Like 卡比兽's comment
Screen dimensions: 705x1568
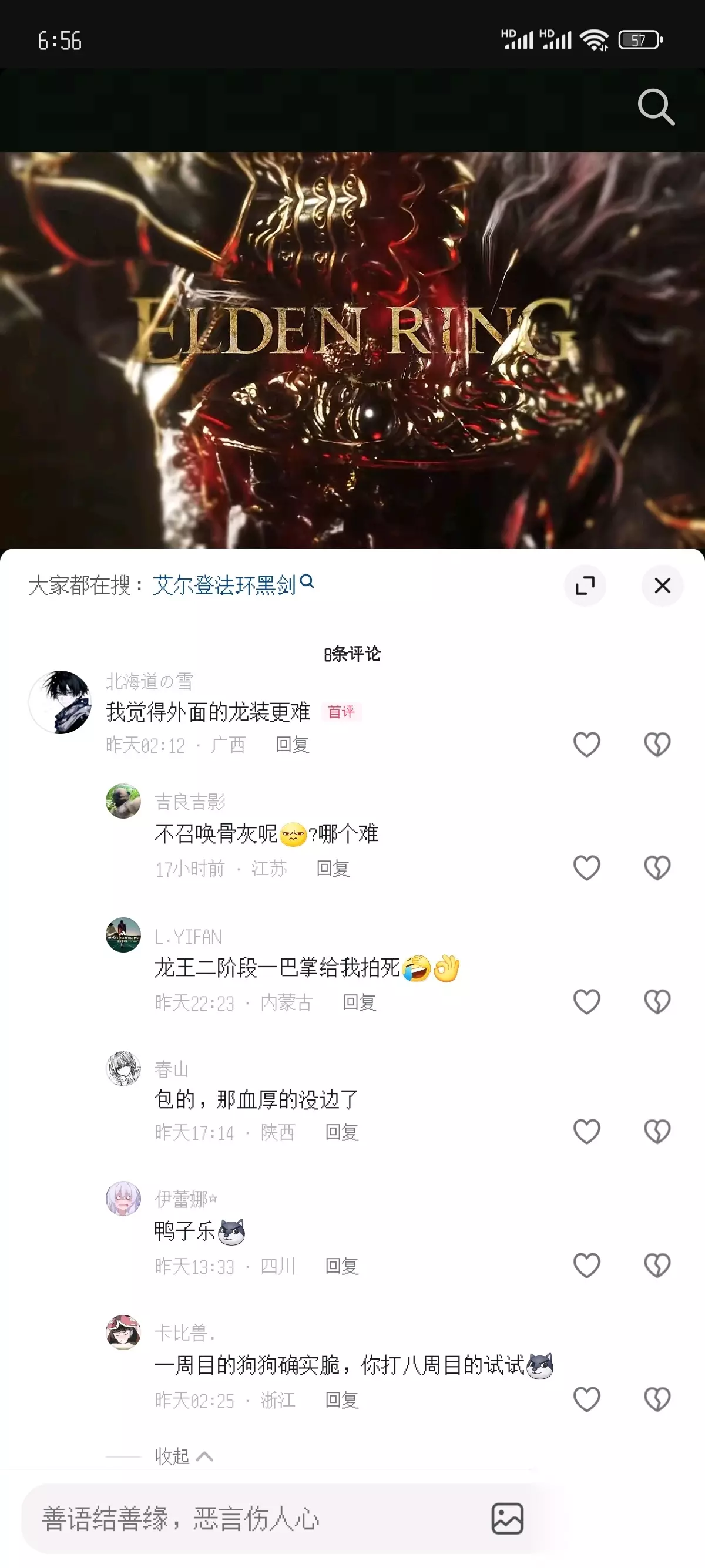[587, 1399]
